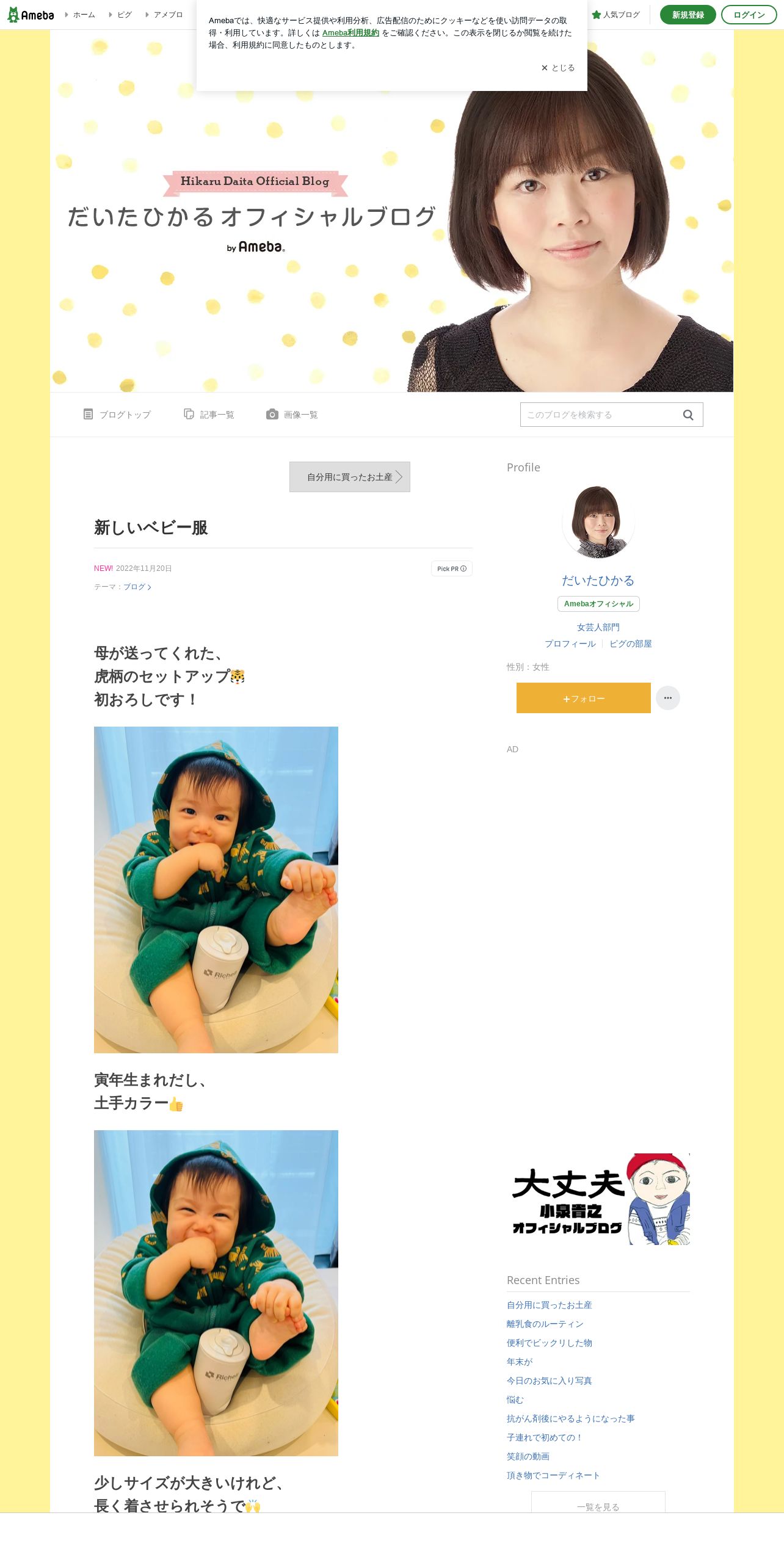Open the プロフィール link
The height and width of the screenshot is (1568, 784).
tap(570, 644)
